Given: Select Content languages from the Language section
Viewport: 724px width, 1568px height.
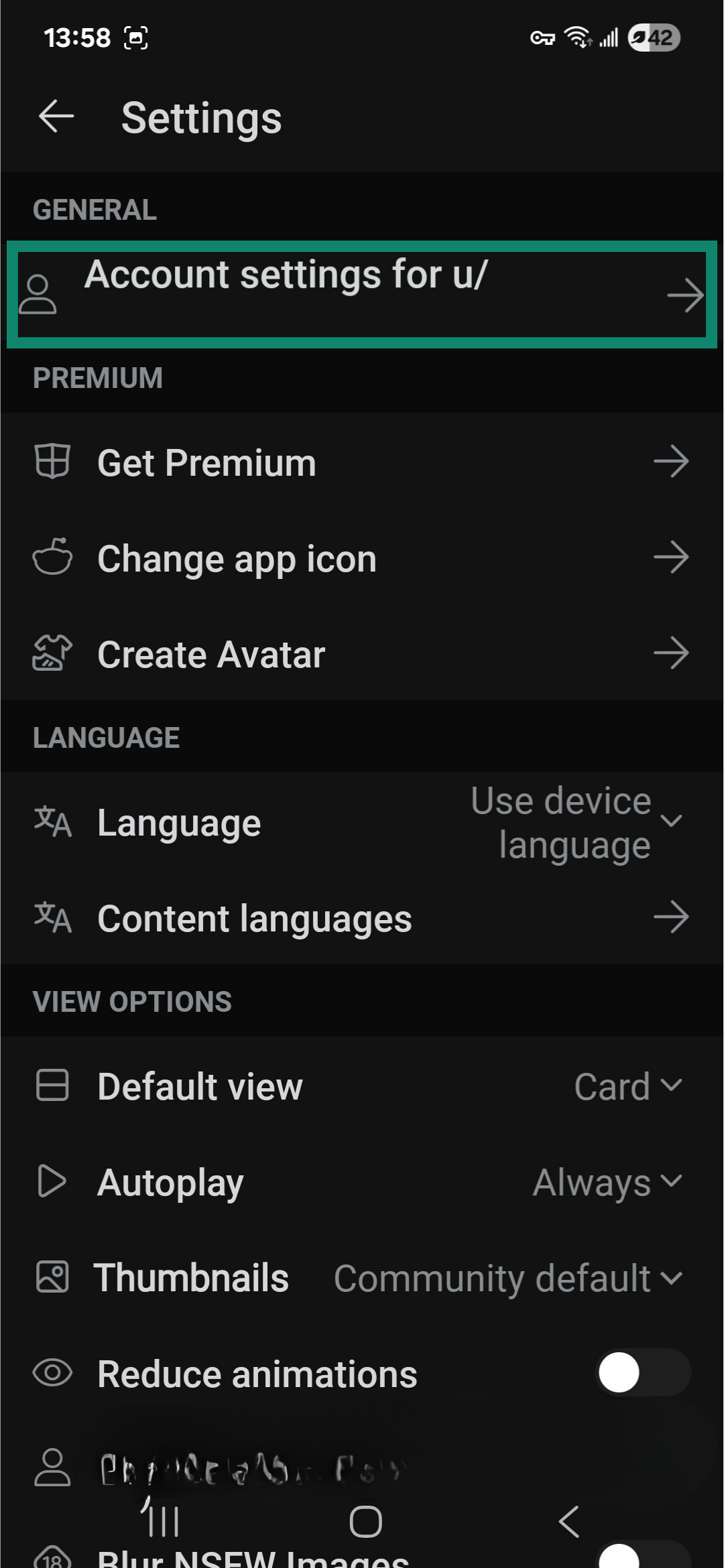Looking at the screenshot, I should 255,919.
